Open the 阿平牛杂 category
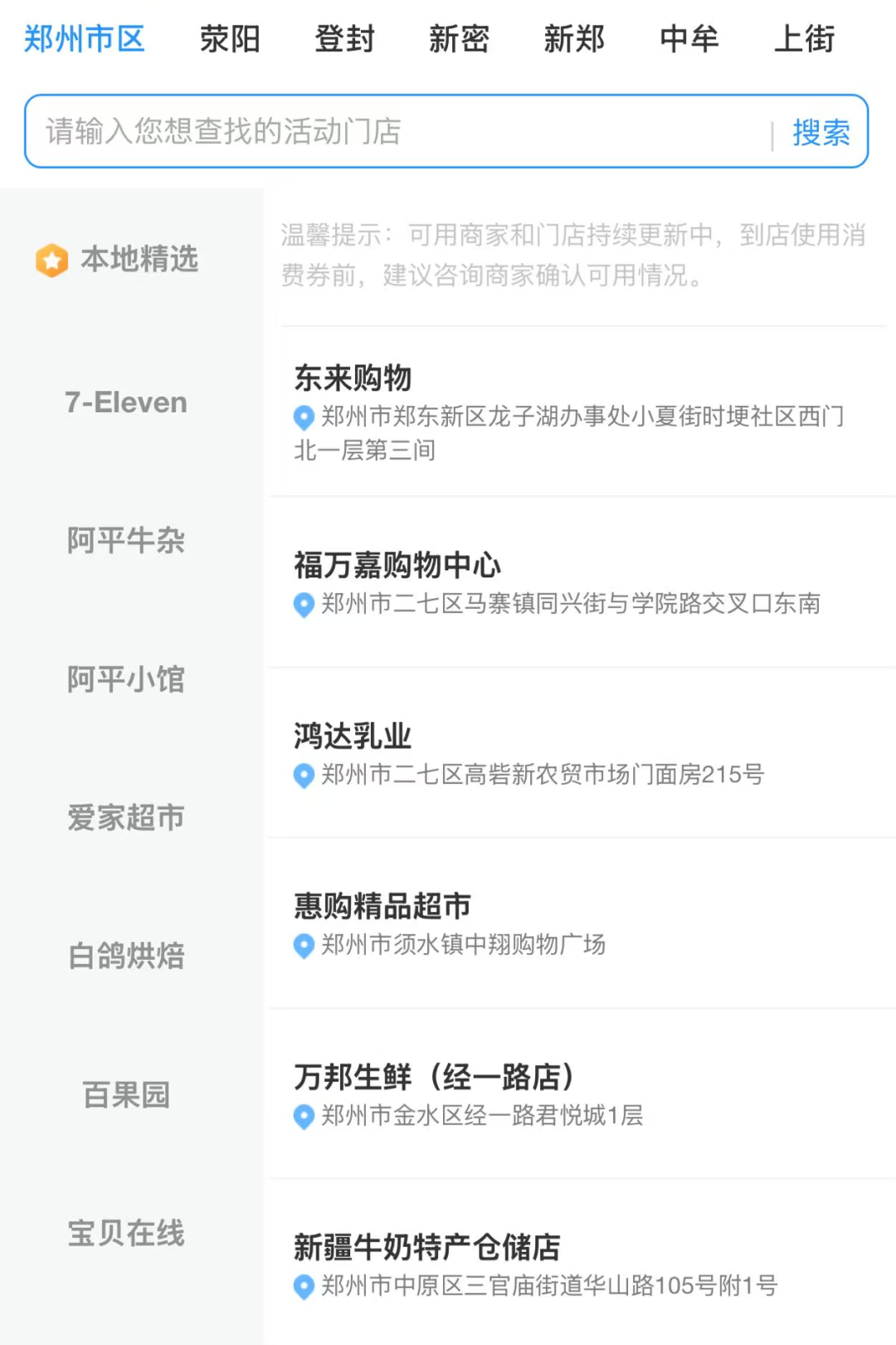 [126, 541]
